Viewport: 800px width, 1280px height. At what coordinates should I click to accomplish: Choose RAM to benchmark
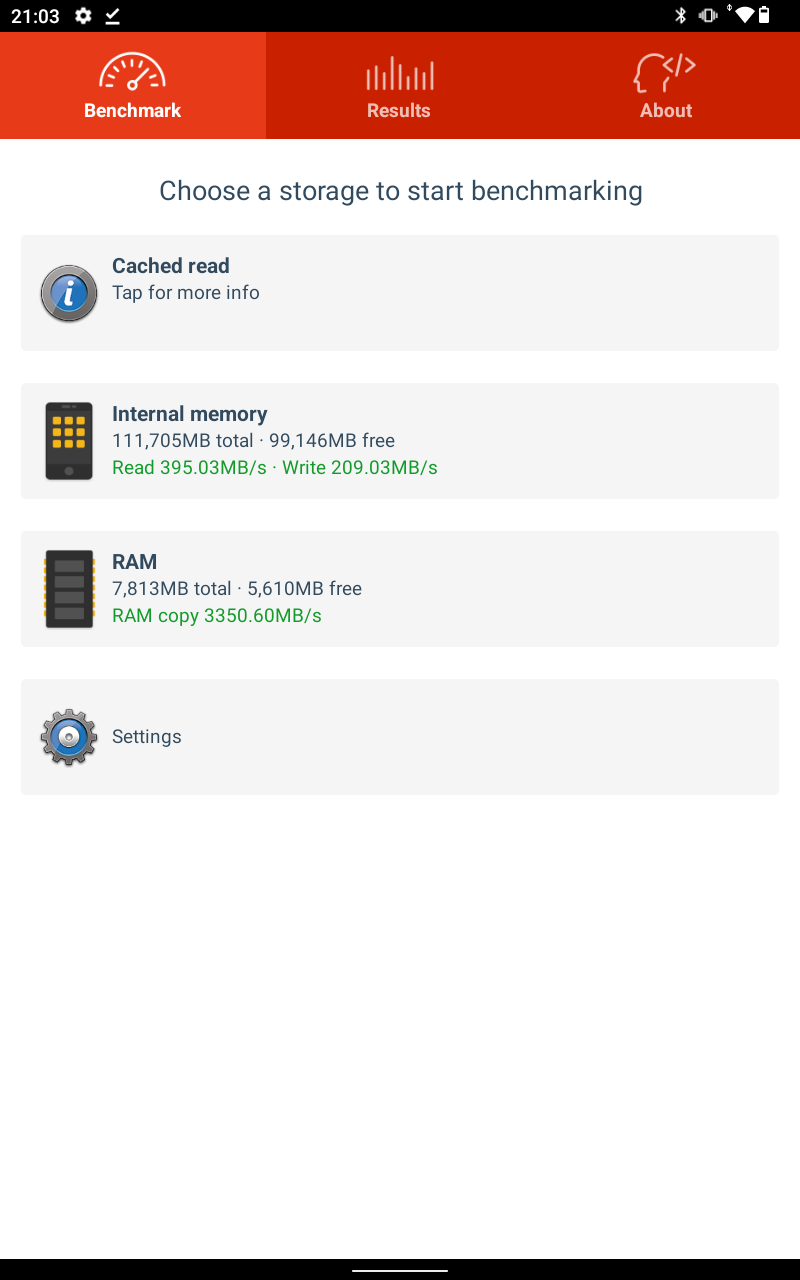(x=399, y=589)
